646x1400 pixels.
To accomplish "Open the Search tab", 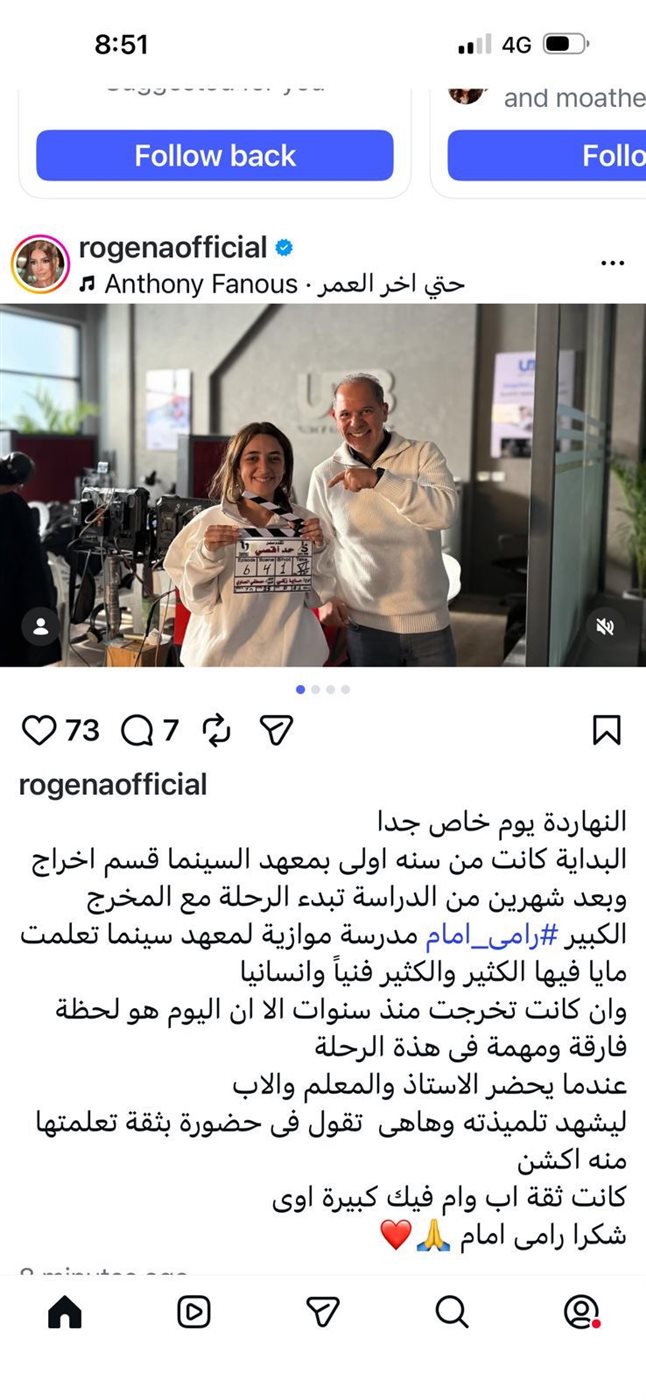I will coord(452,1311).
